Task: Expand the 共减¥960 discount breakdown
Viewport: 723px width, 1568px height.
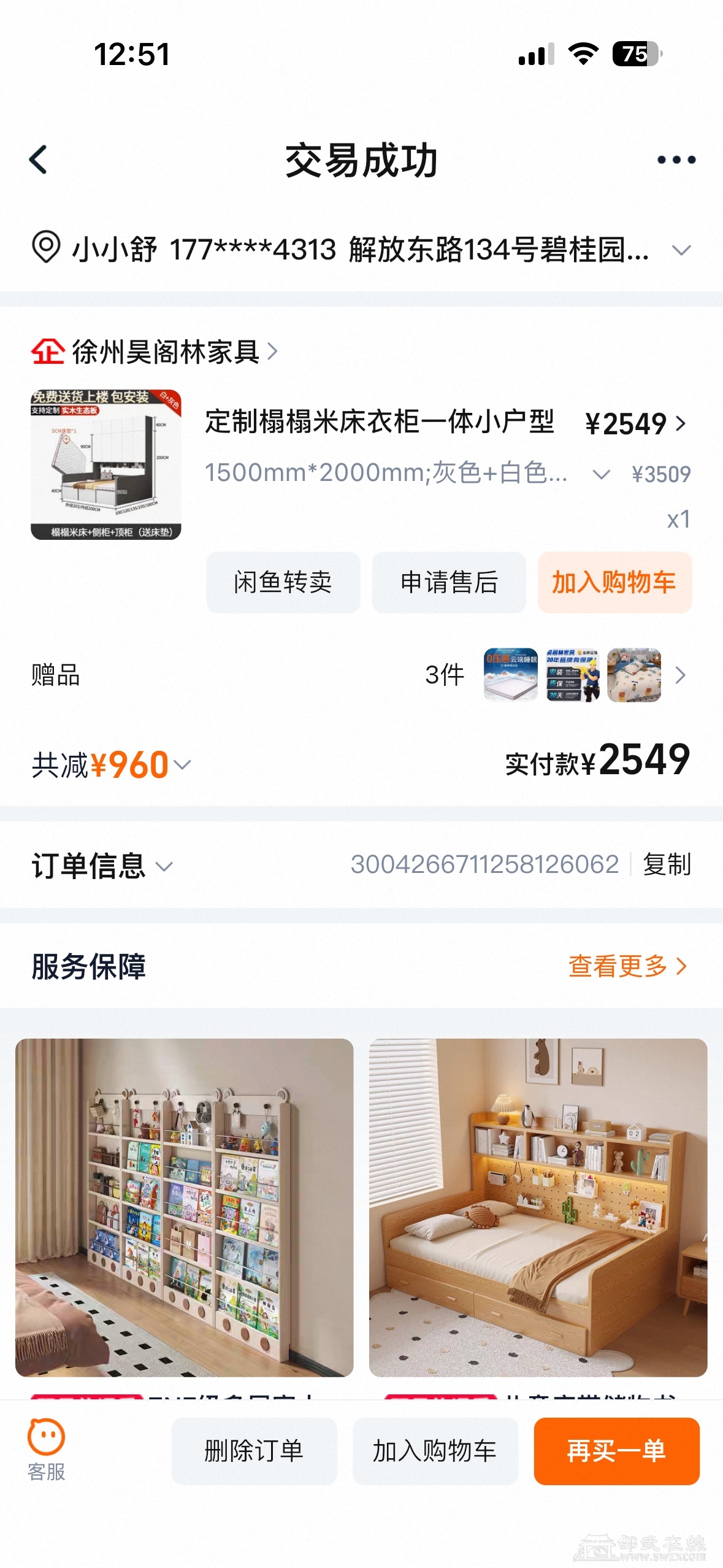Action: click(183, 764)
